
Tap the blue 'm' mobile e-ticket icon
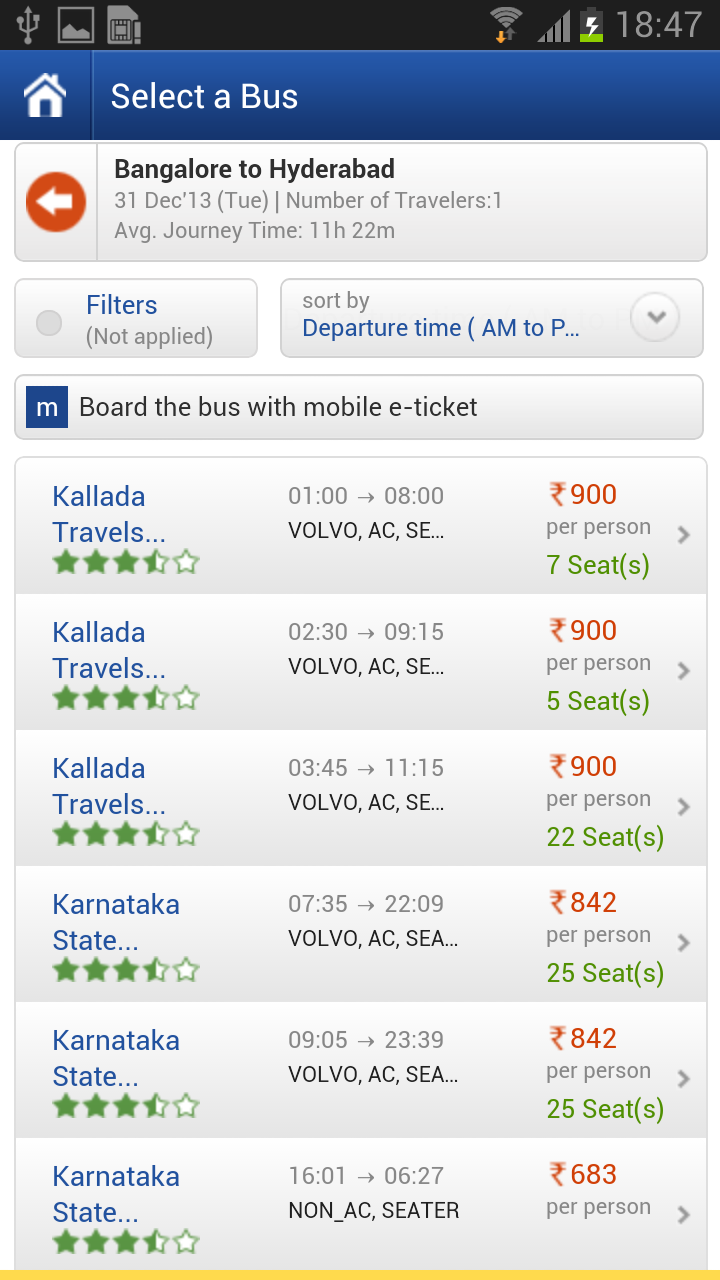(46, 407)
